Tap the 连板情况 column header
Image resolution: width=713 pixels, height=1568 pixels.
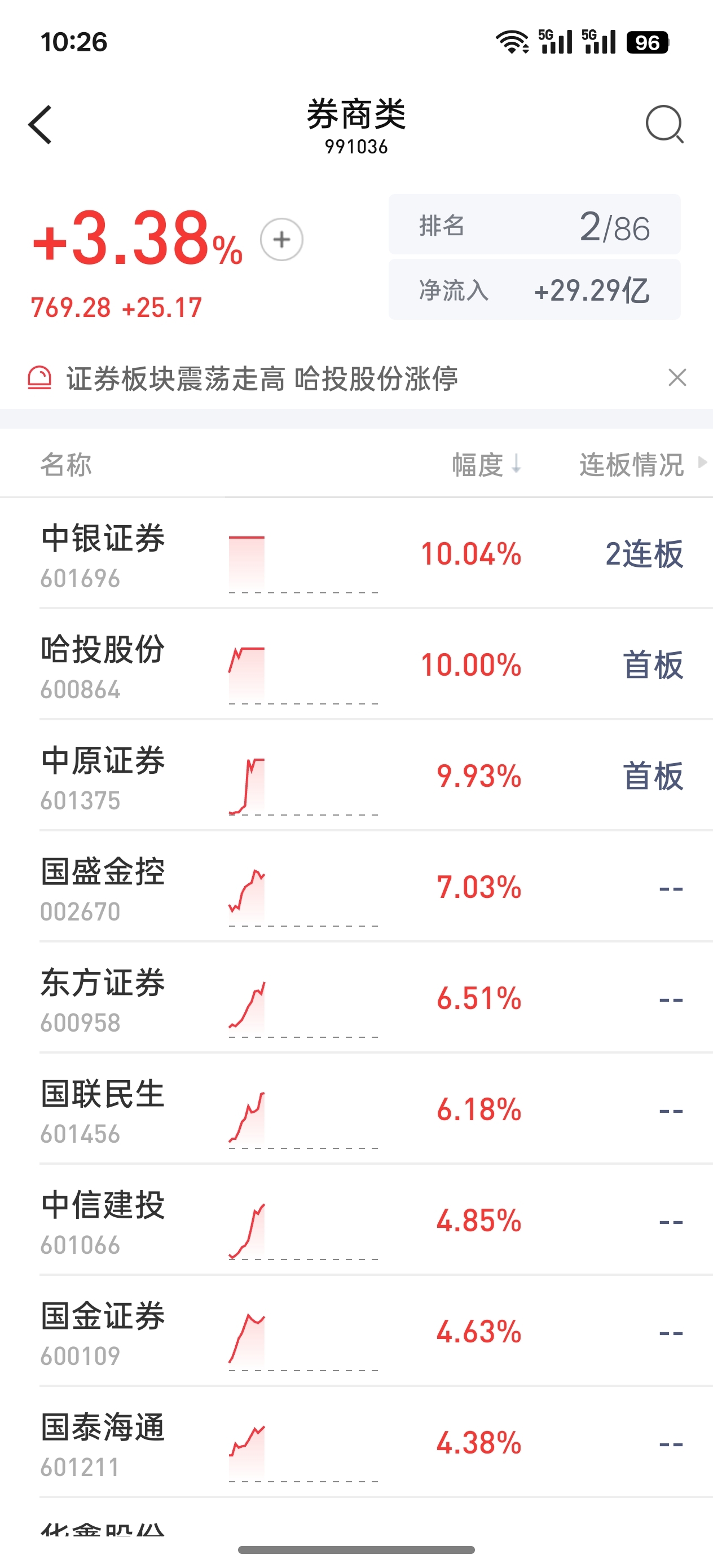pos(642,464)
